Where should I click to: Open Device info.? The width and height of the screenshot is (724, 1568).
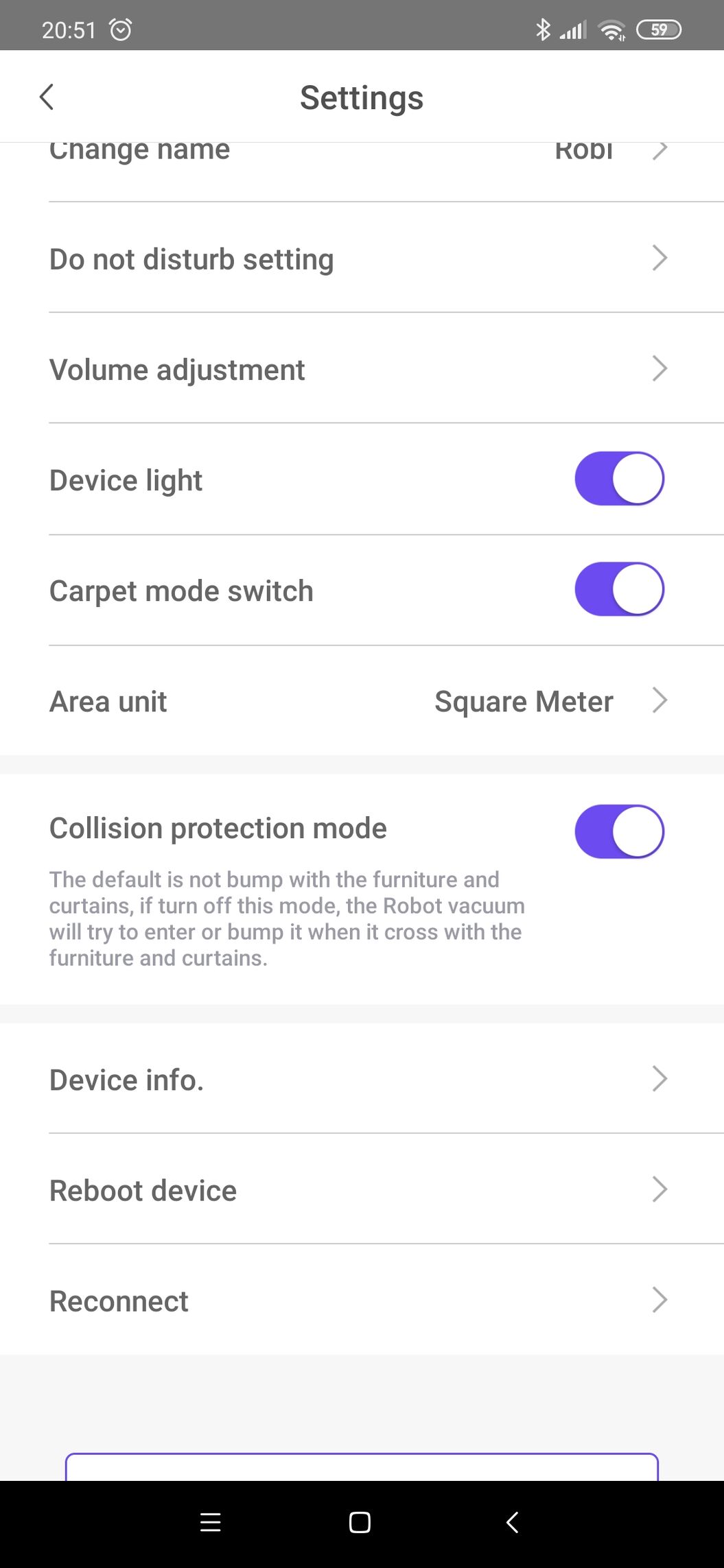357,1080
